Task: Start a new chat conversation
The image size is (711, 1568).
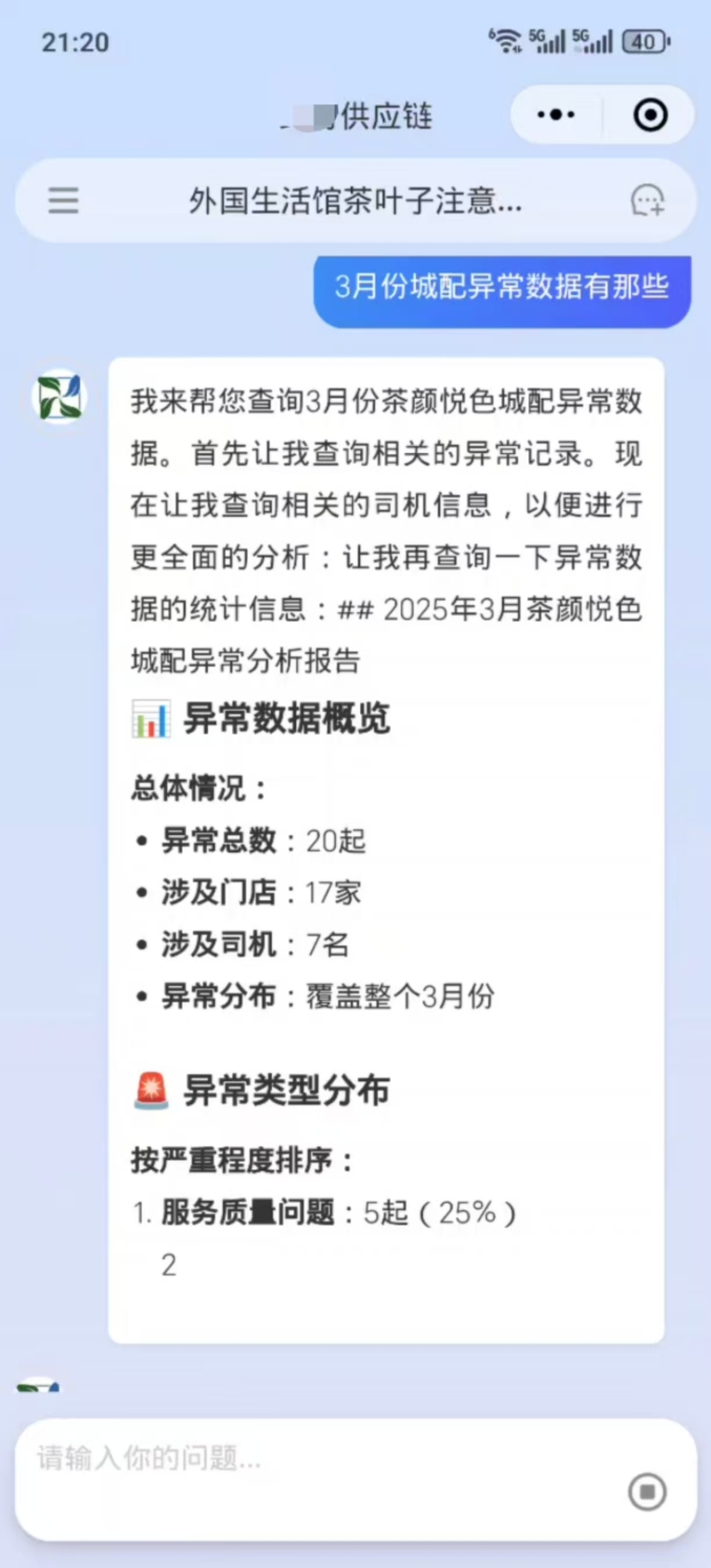Action: point(647,201)
